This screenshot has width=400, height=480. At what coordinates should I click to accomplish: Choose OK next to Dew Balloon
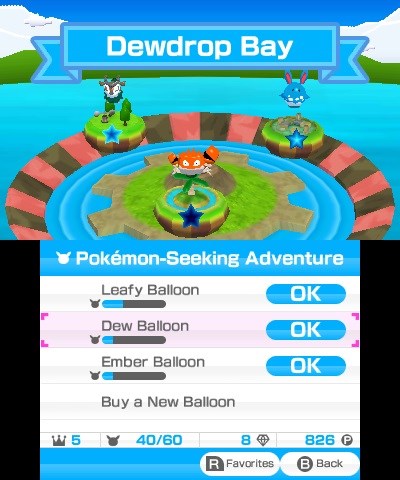[x=306, y=330]
